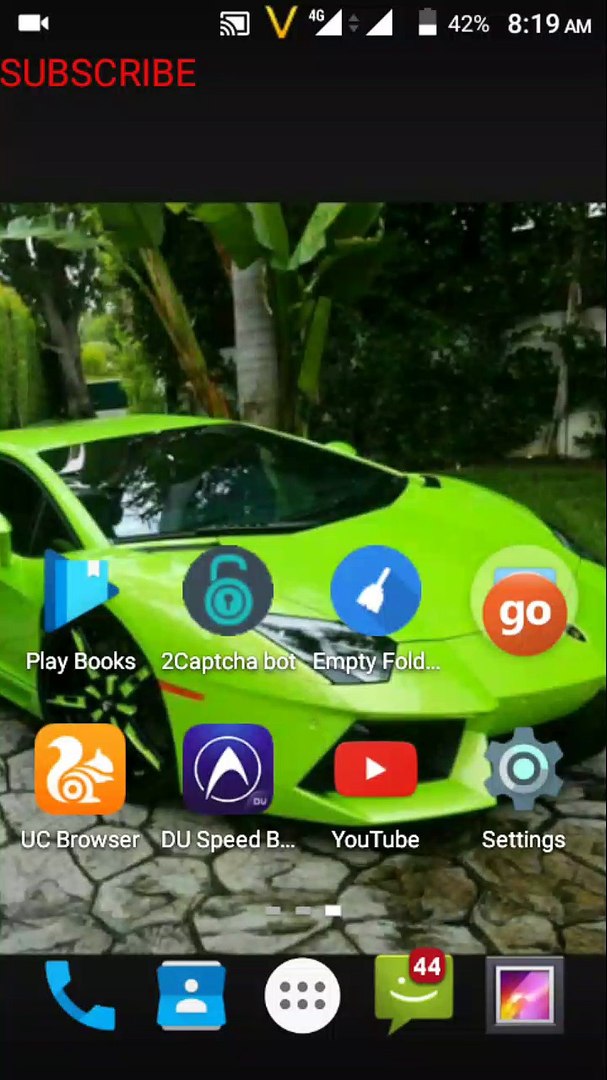
Task: Open Messaging with 44 unread
Action: point(412,995)
